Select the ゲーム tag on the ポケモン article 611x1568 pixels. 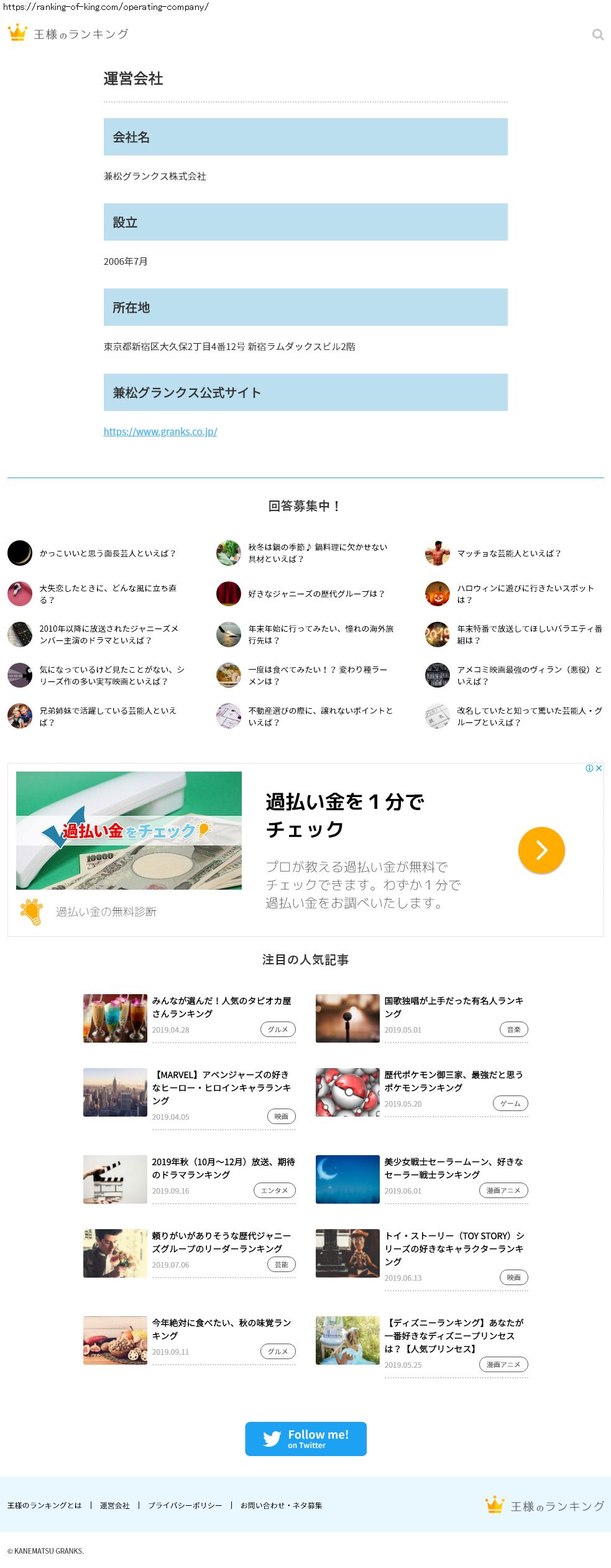click(x=510, y=1104)
